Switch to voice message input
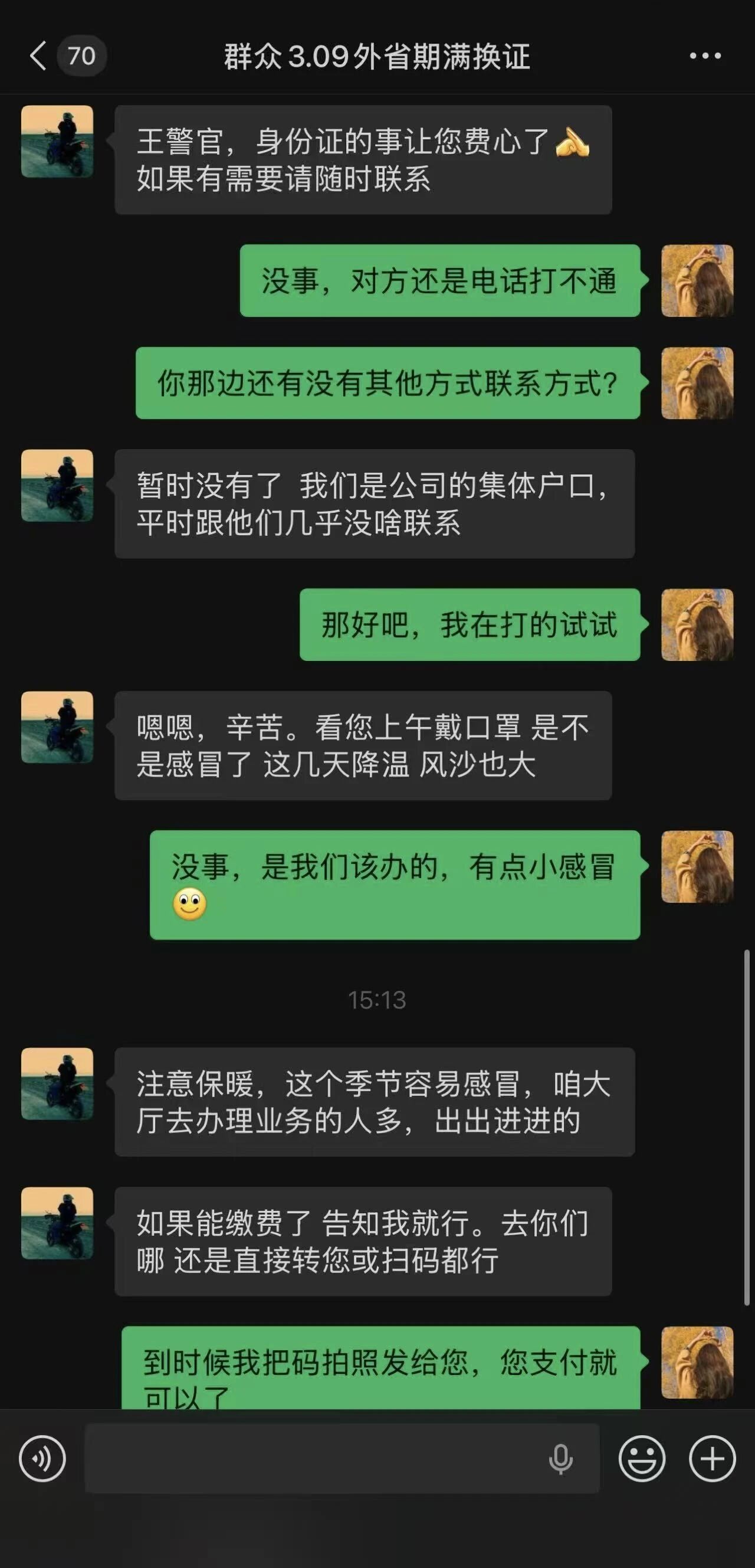This screenshot has width=755, height=1568. 42,1458
